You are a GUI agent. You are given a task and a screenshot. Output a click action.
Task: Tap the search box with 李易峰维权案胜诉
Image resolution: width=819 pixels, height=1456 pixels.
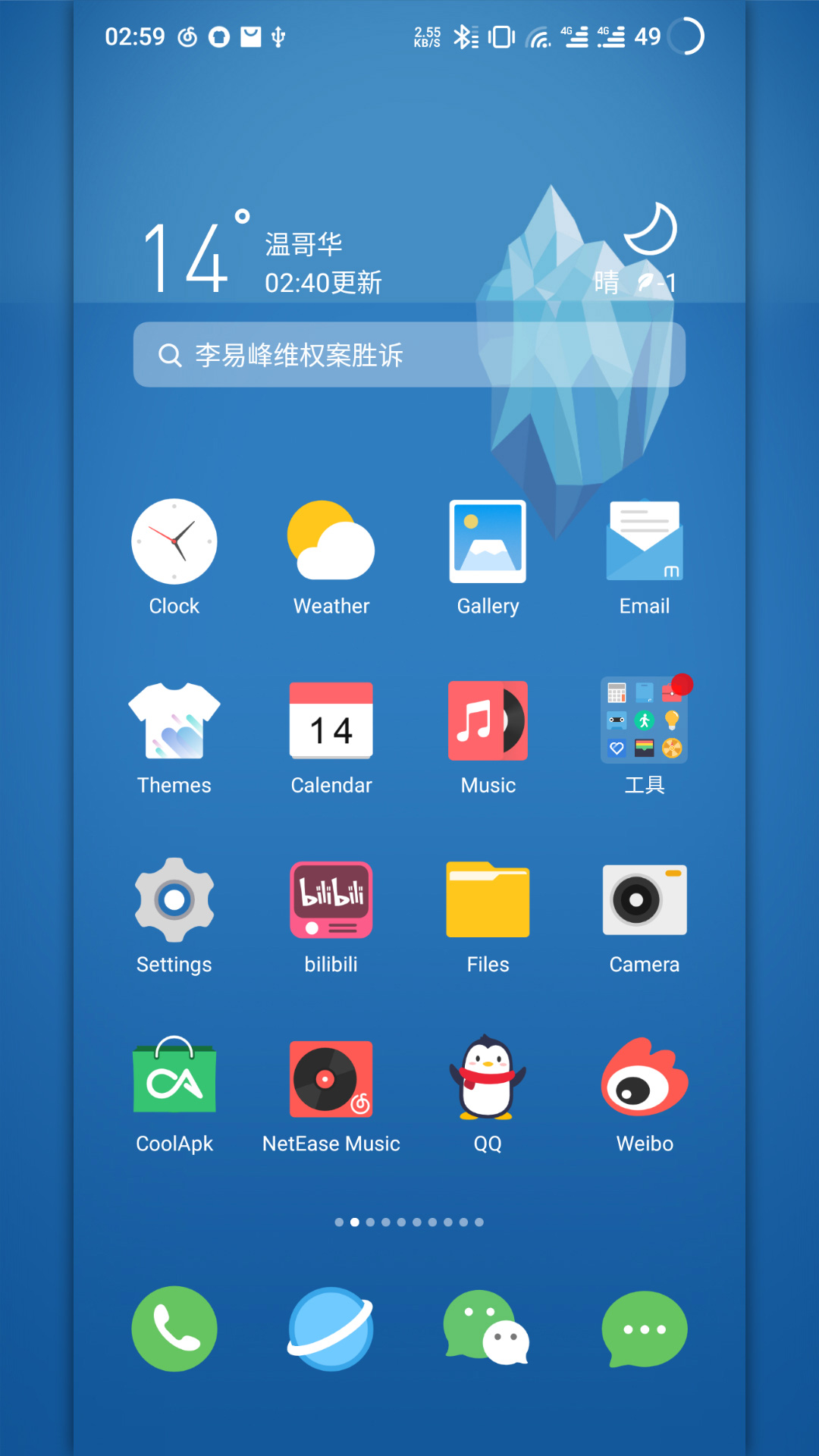[x=409, y=355]
